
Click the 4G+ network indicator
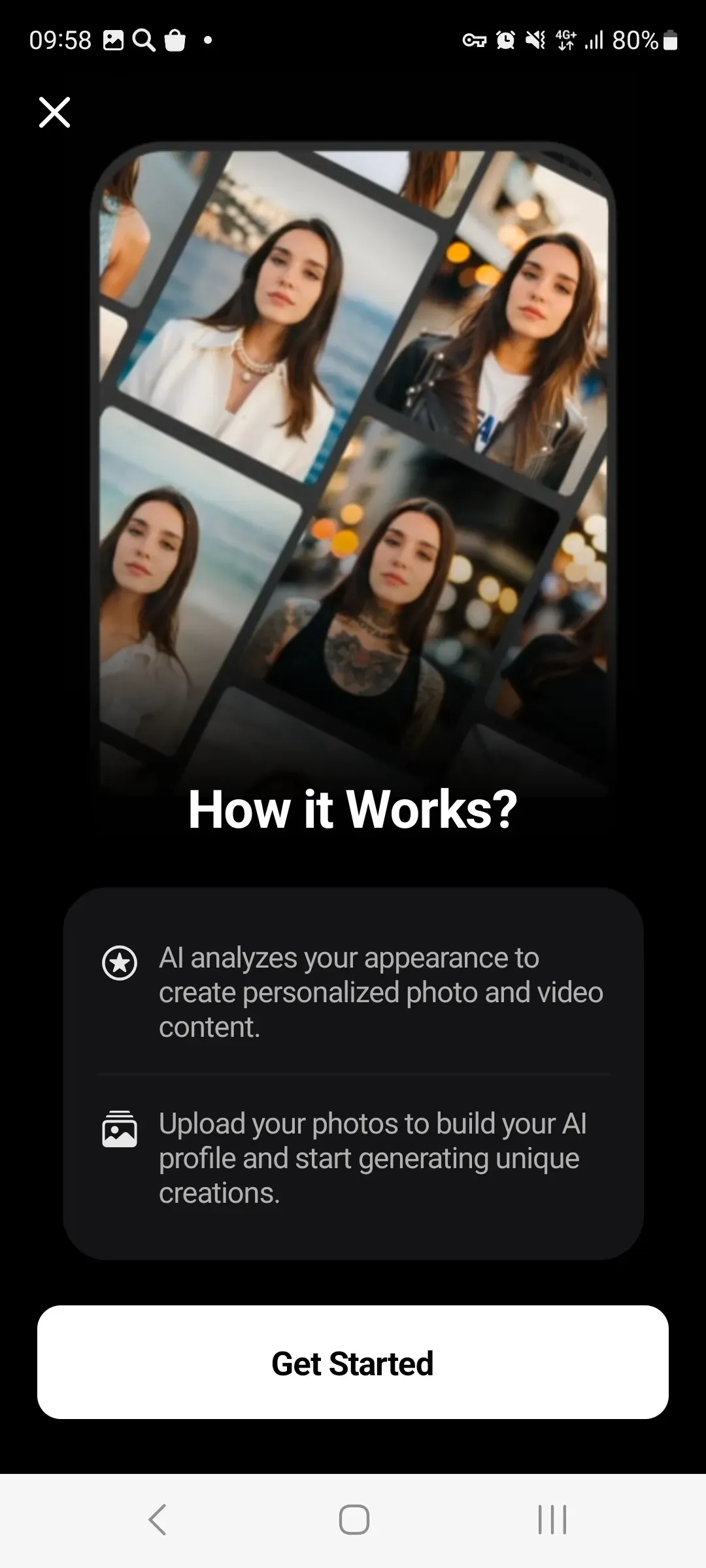tap(565, 39)
